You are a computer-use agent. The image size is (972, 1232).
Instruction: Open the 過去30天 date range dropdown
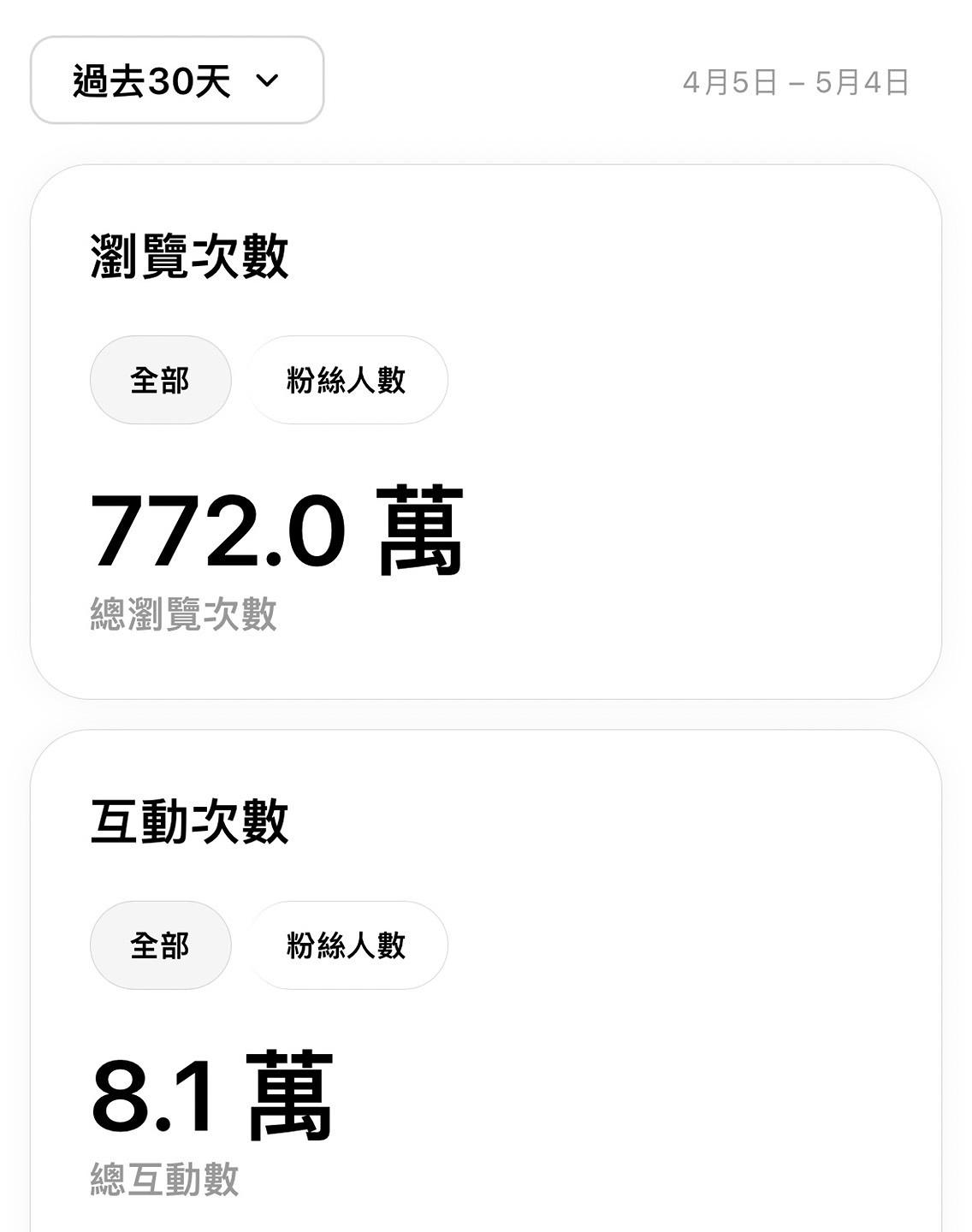coord(177,80)
